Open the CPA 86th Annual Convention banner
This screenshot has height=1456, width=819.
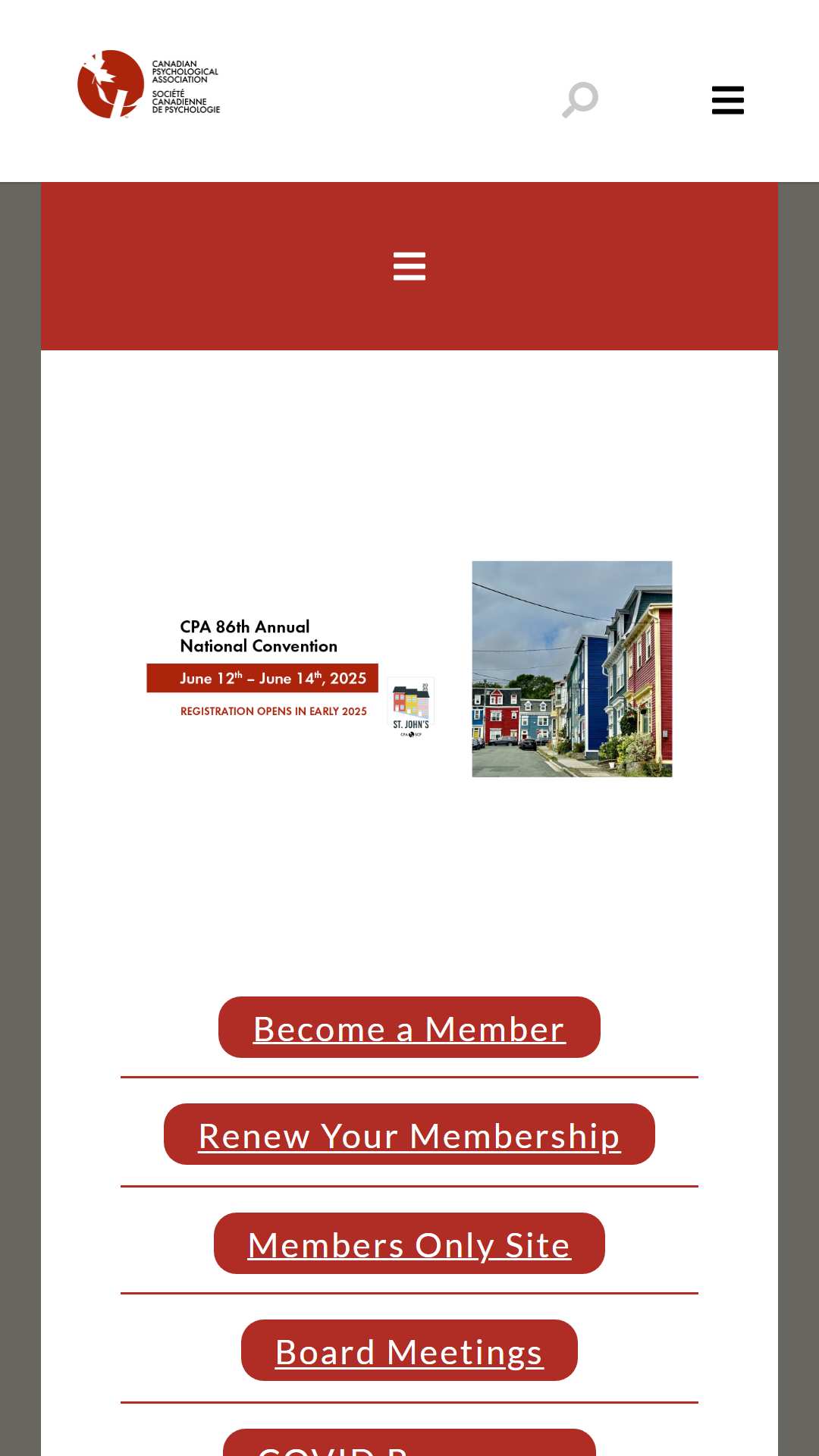[x=409, y=669]
